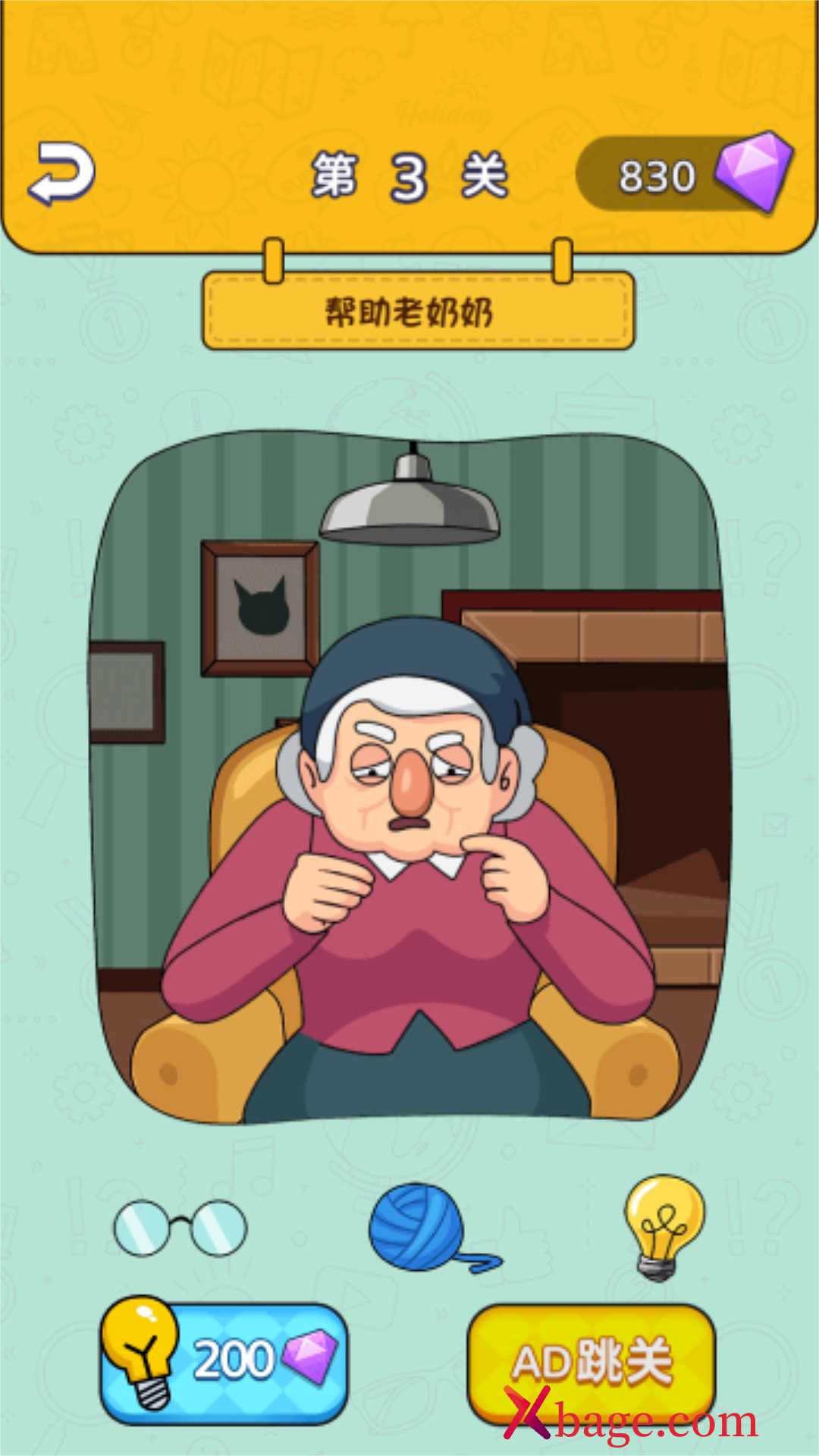Tap the AD跳关 skip level button

point(591,1362)
